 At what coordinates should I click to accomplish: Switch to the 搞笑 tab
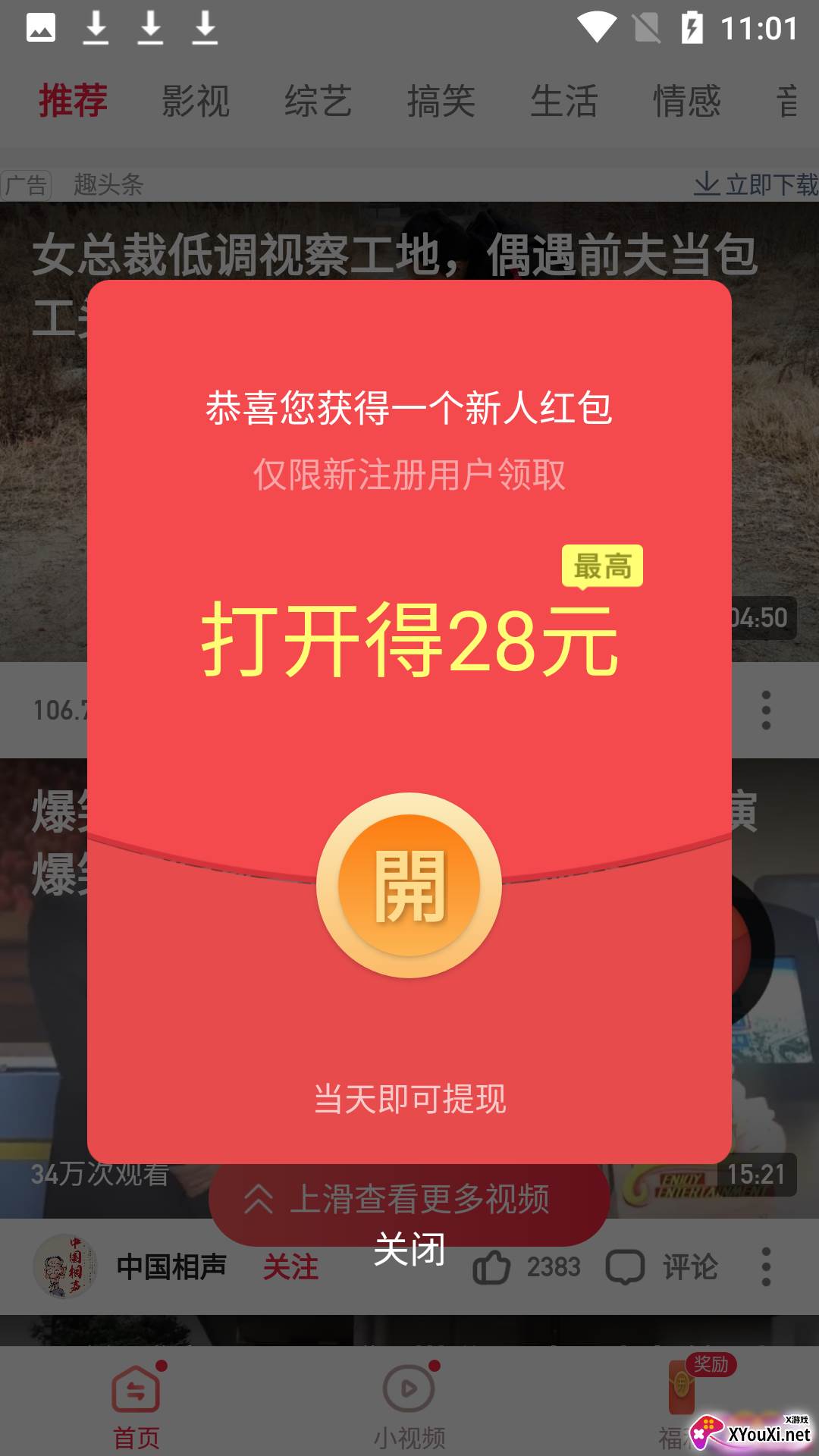tap(441, 101)
